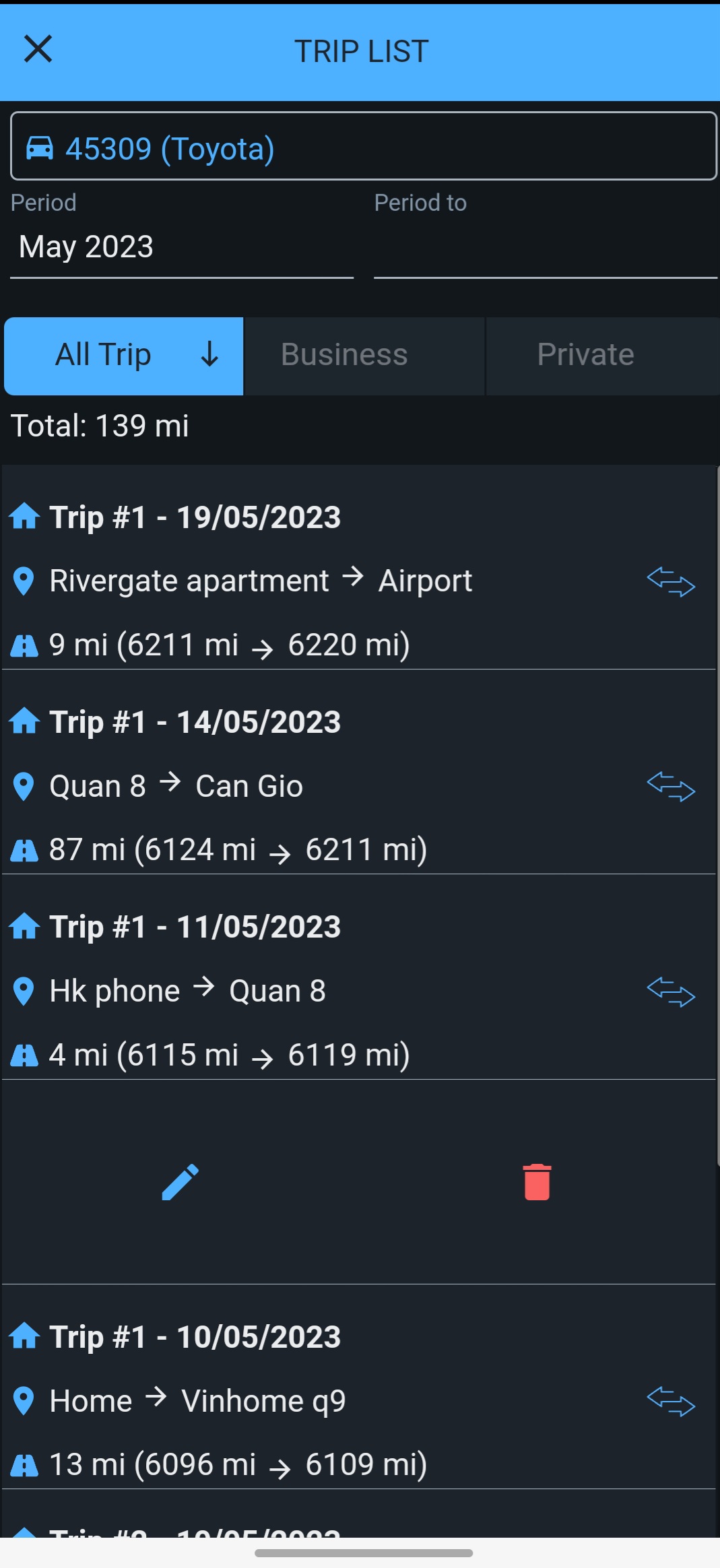The width and height of the screenshot is (720, 1568).
Task: Select the All Trip tab
Action: pos(123,356)
